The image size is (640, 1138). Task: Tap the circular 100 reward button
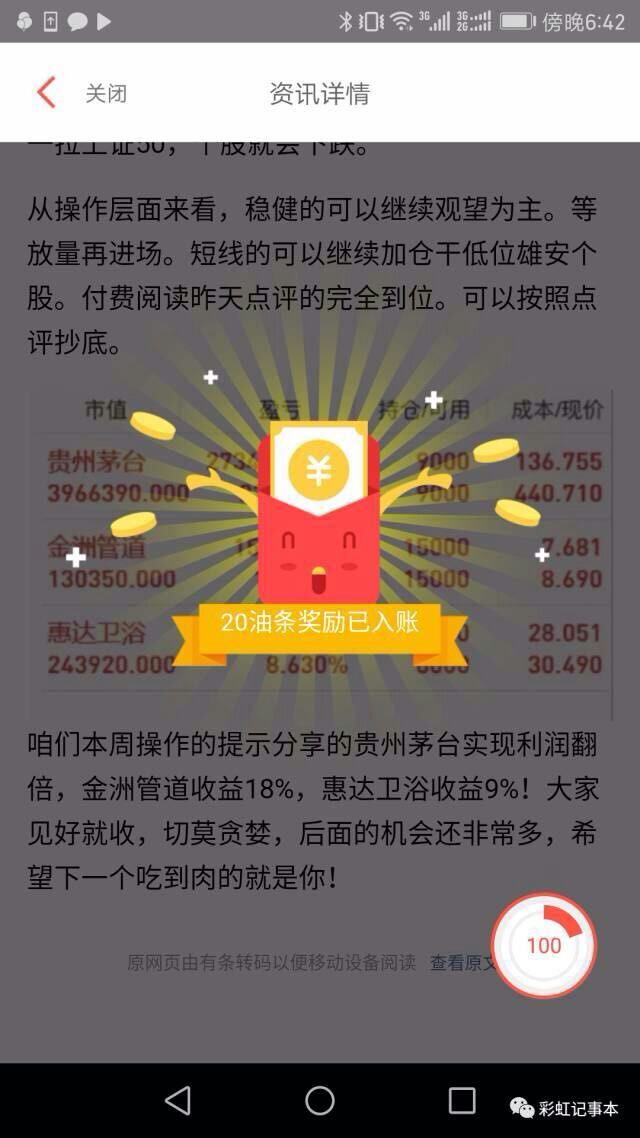coord(543,945)
